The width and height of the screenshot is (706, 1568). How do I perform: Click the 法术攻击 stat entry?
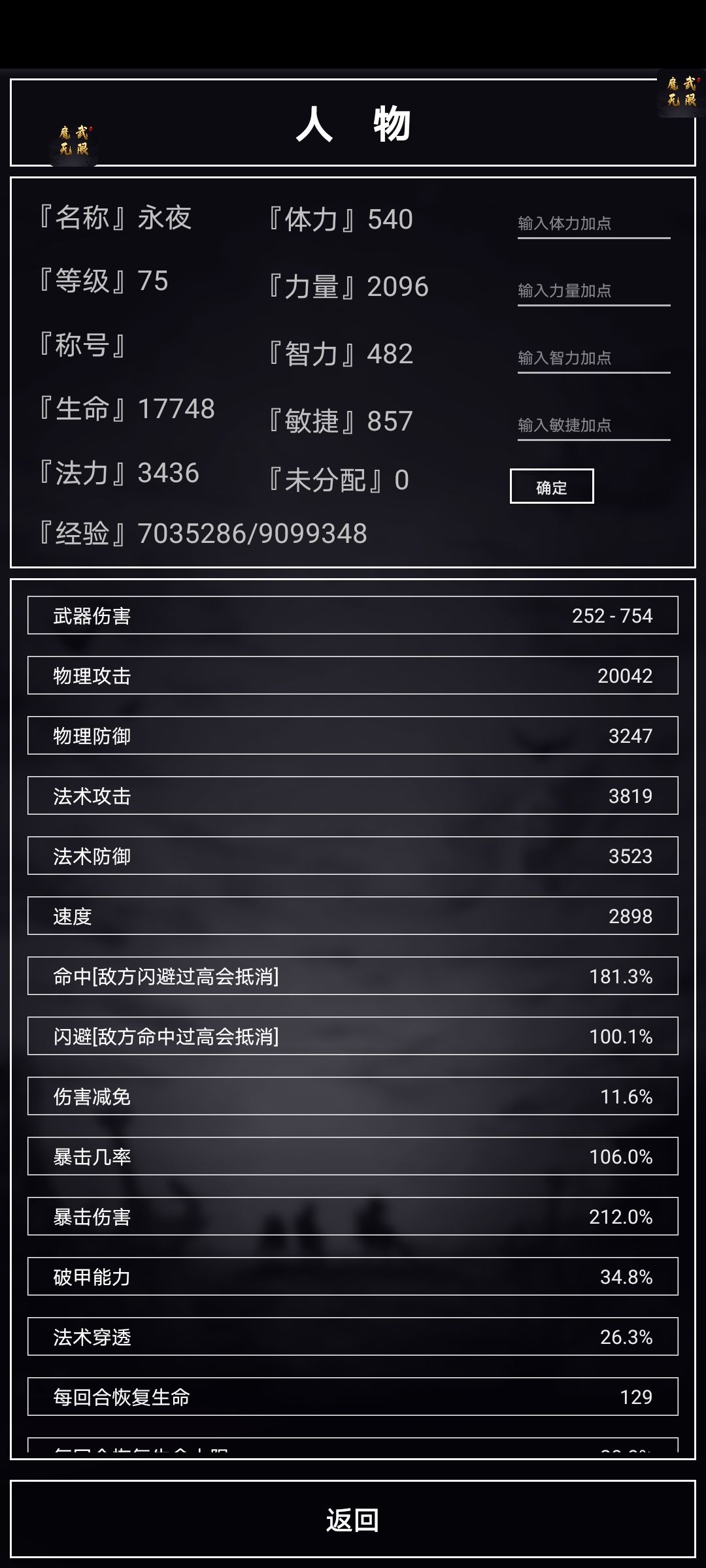click(353, 795)
